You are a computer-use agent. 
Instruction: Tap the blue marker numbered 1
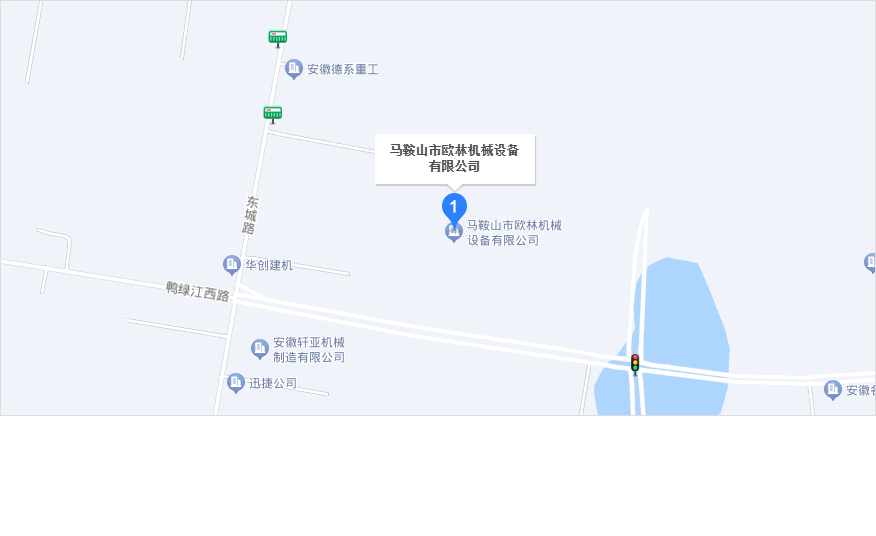click(x=454, y=207)
